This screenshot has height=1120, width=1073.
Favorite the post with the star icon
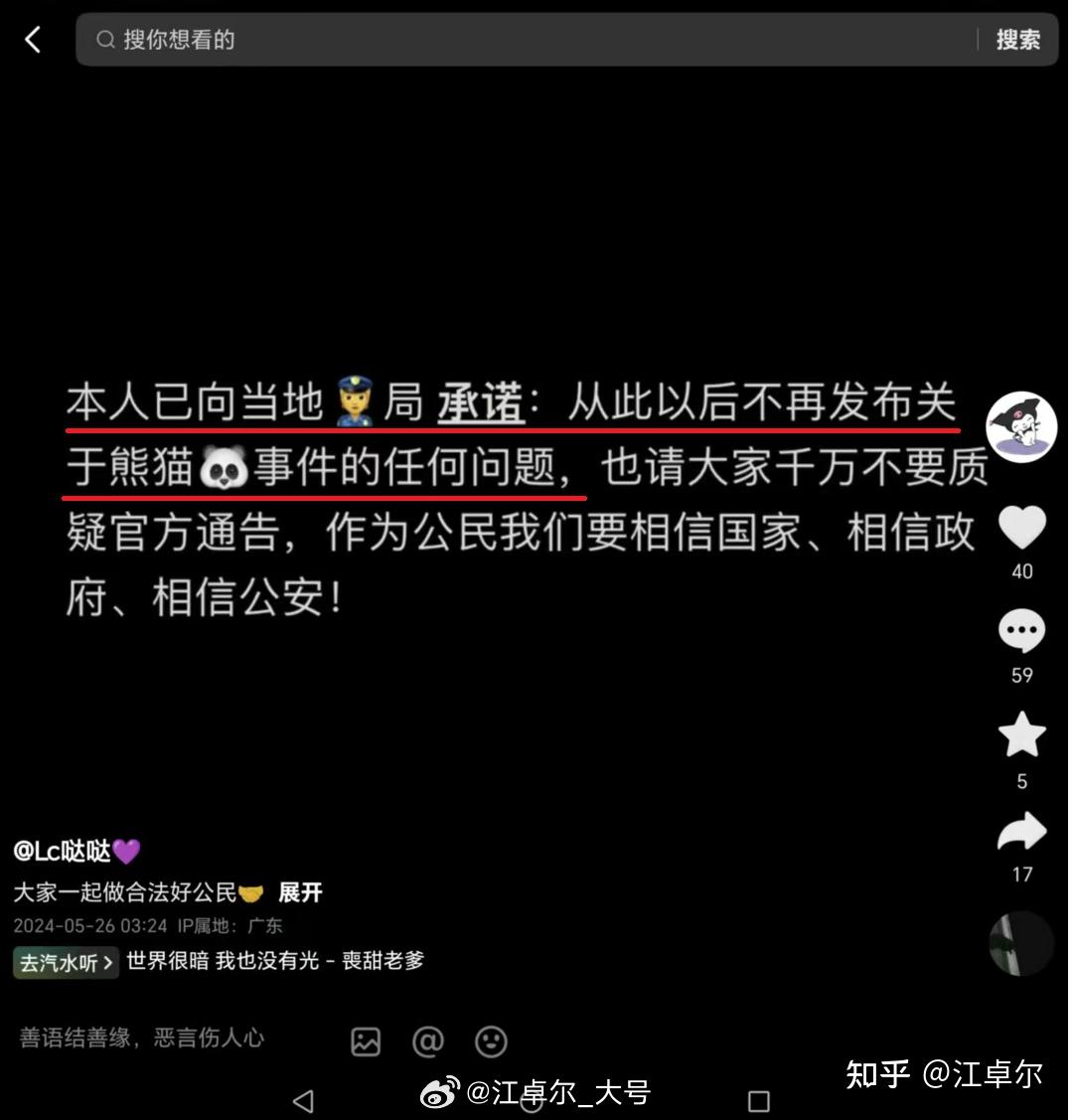(1021, 736)
